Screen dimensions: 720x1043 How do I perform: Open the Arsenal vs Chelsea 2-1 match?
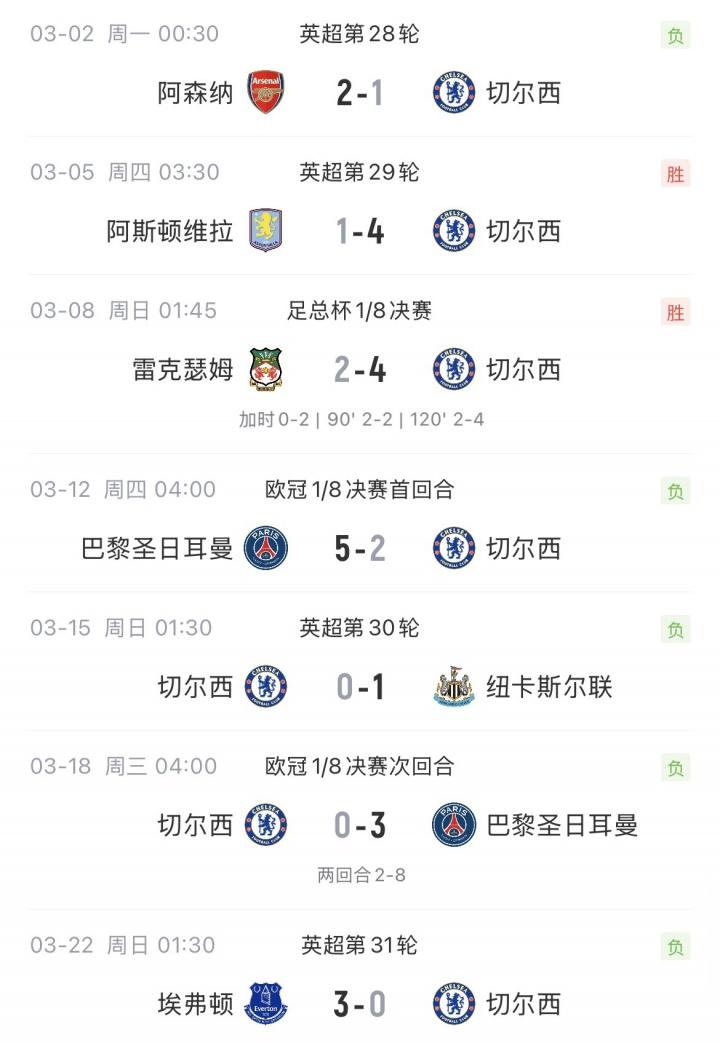(360, 93)
